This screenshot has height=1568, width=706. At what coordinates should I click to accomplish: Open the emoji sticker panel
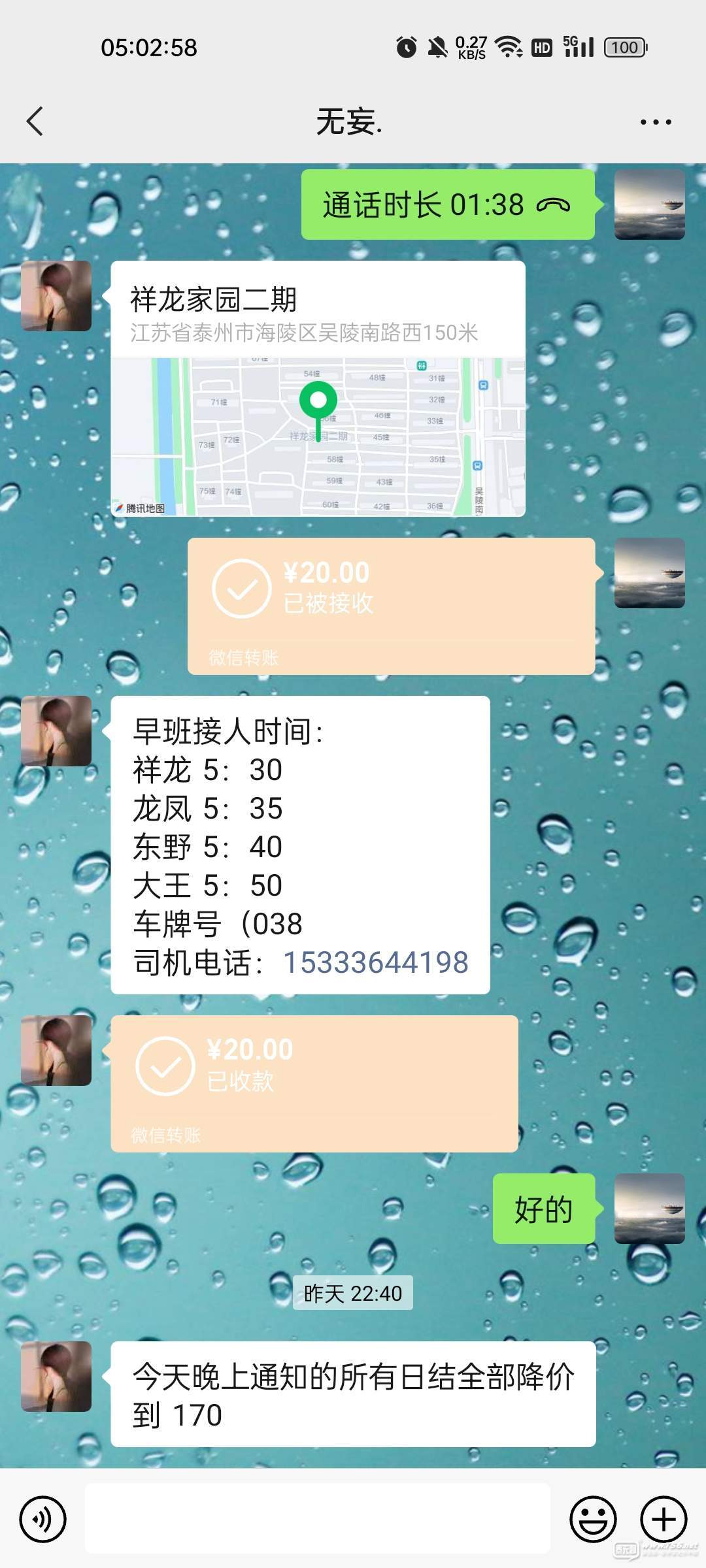(593, 1519)
